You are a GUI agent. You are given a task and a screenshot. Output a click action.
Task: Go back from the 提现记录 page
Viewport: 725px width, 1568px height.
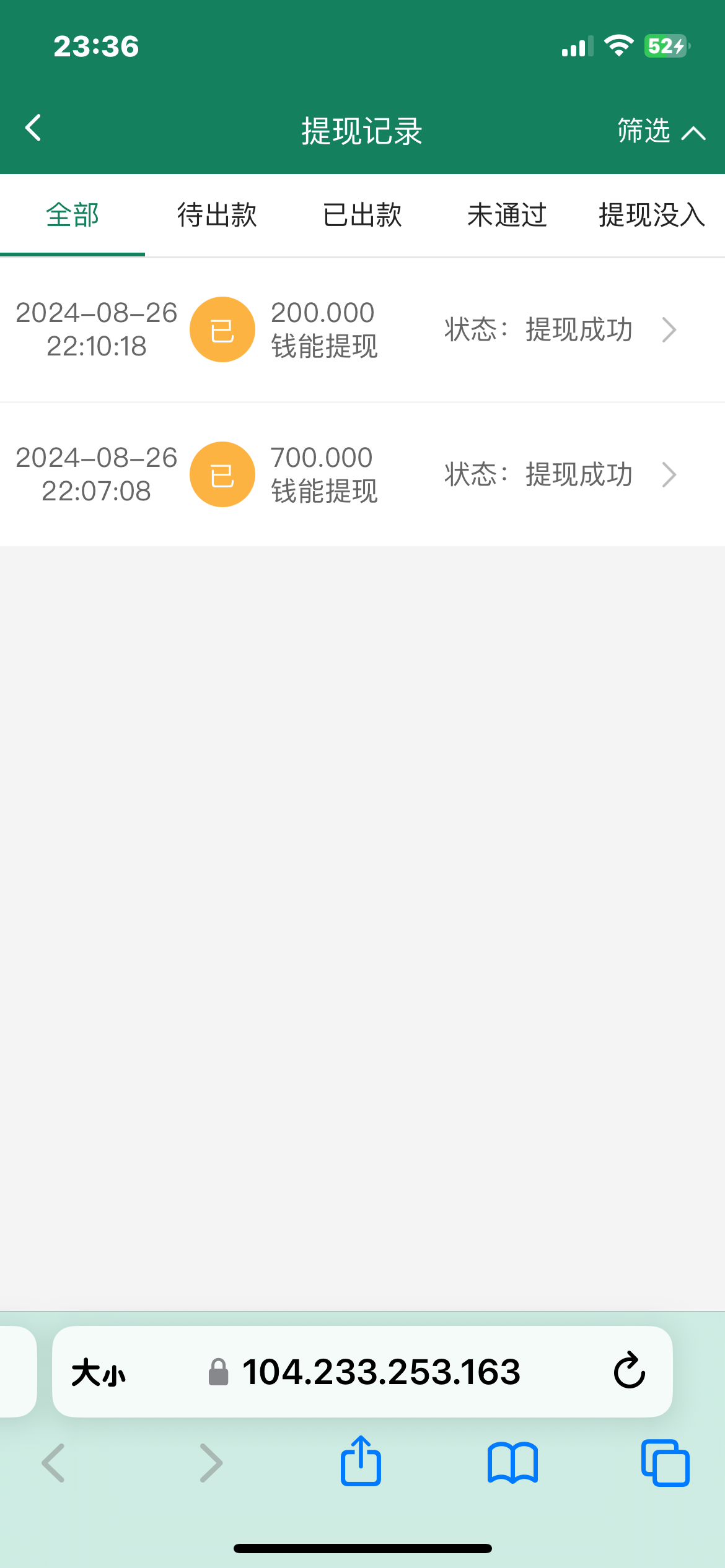click(x=33, y=128)
